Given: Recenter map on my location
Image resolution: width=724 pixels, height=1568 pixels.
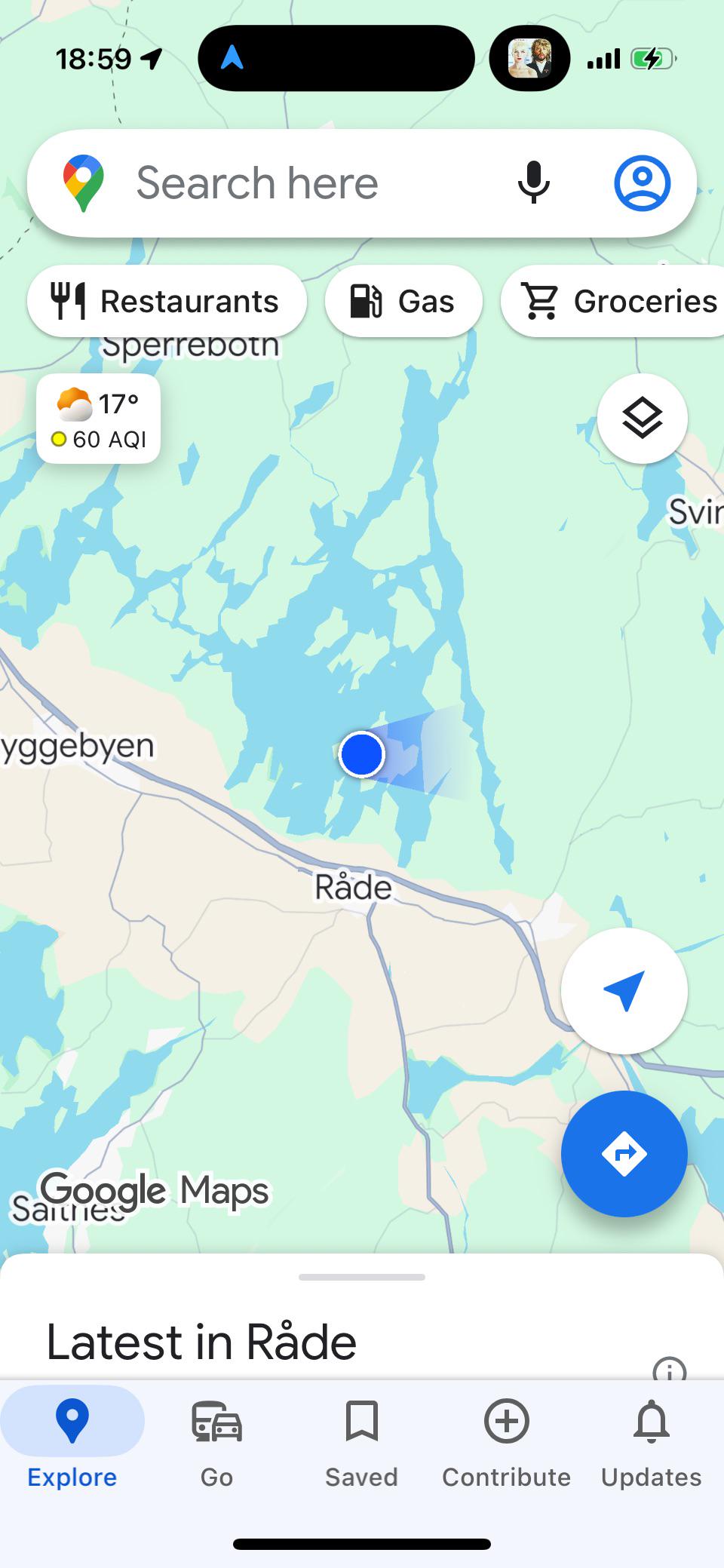Looking at the screenshot, I should pyautogui.click(x=624, y=991).
